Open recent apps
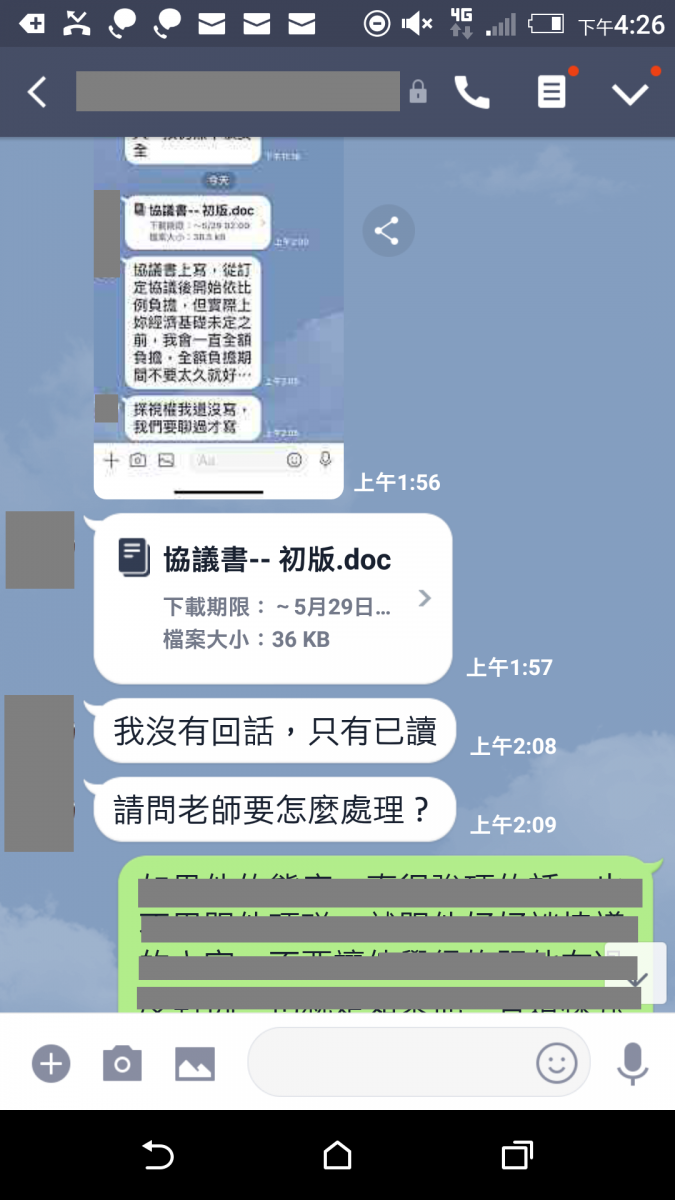675x1200 pixels. 516,1156
